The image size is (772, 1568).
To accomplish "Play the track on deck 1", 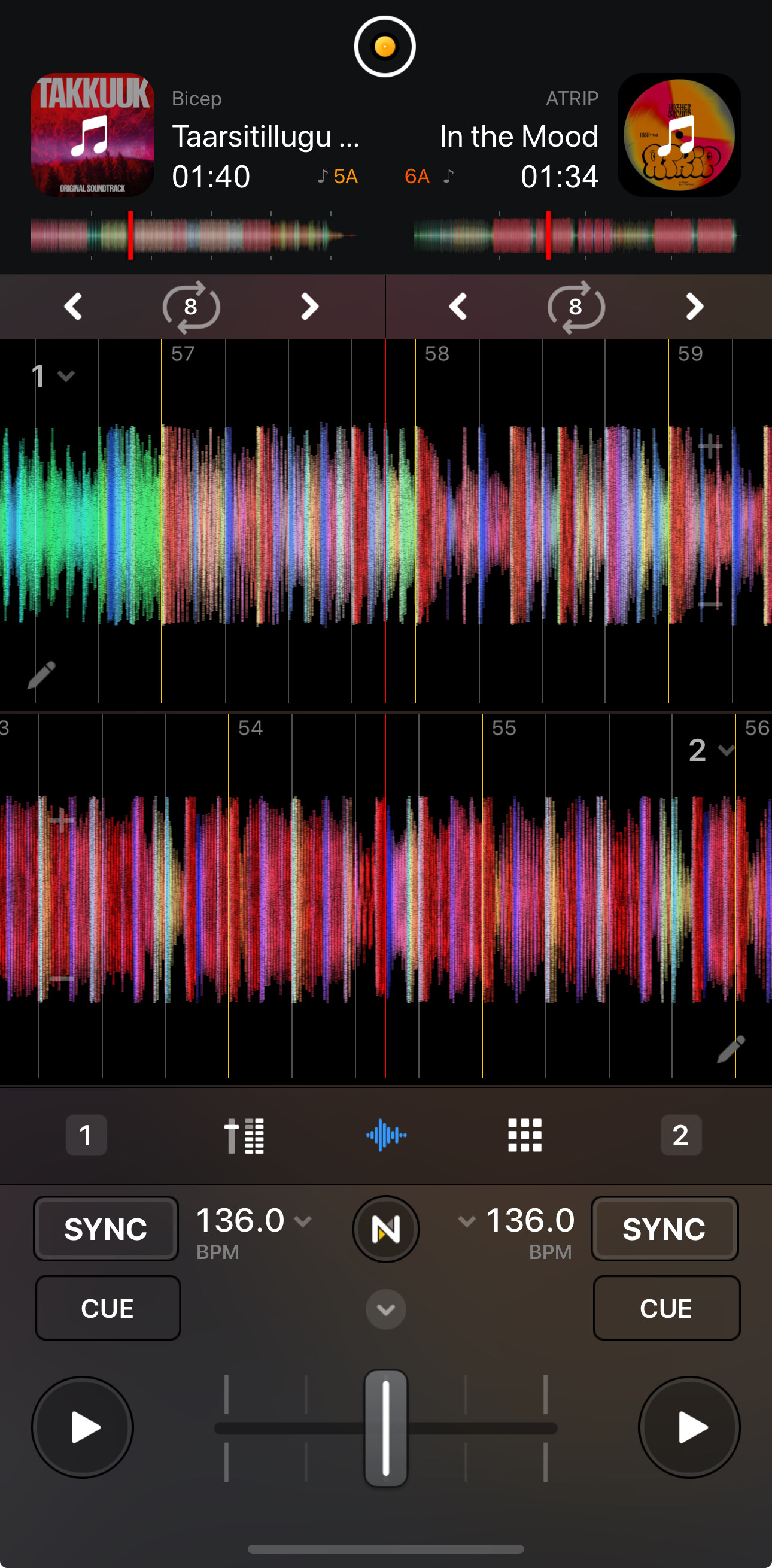I will (83, 1427).
